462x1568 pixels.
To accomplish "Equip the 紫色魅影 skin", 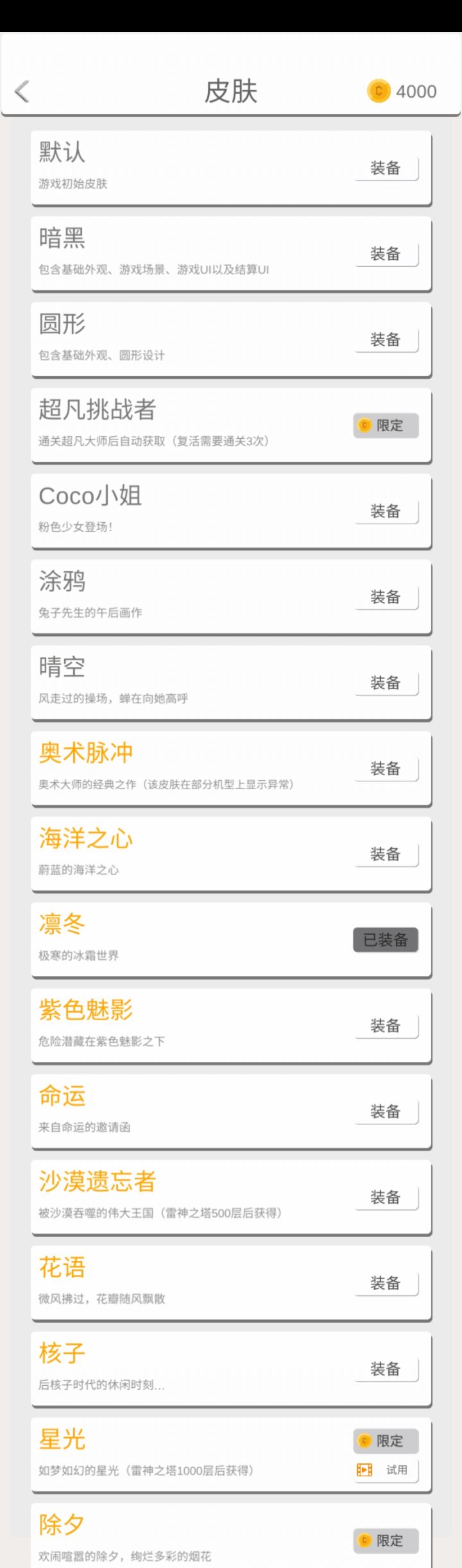I will pos(386,1026).
